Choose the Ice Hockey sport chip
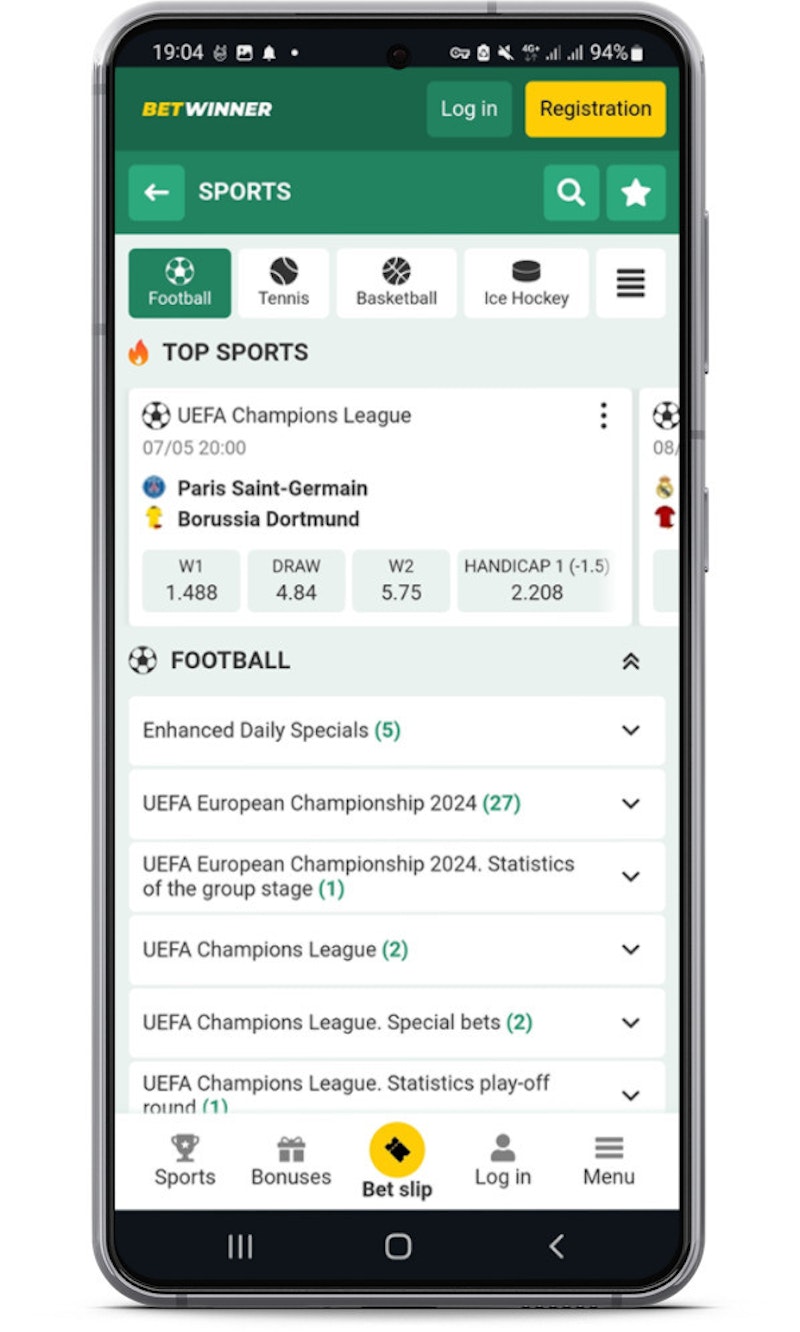 coord(526,283)
